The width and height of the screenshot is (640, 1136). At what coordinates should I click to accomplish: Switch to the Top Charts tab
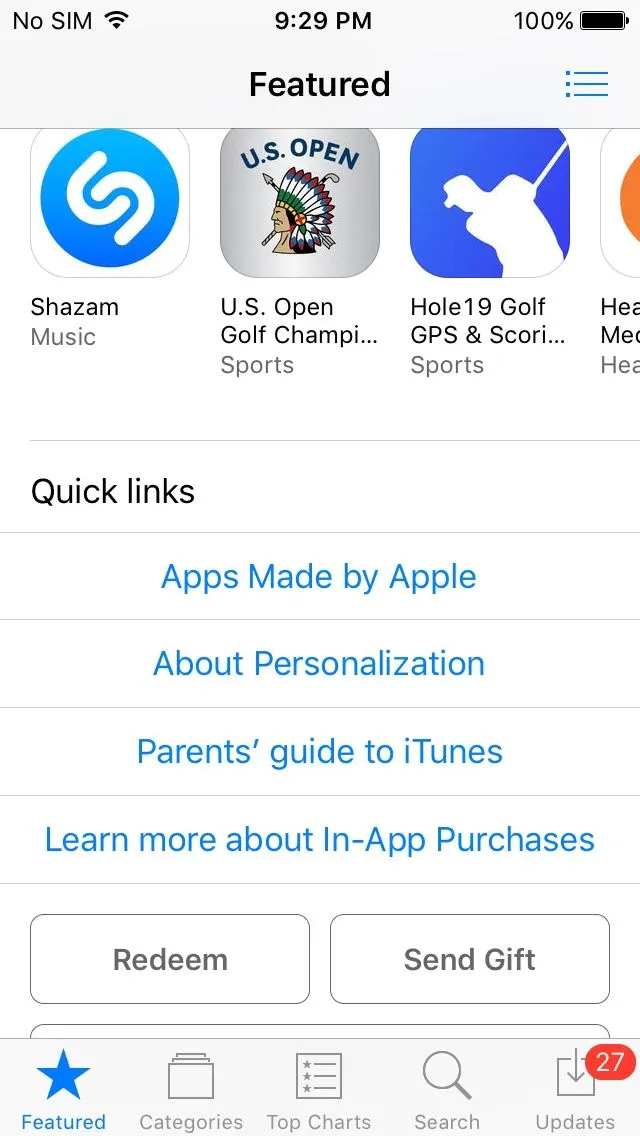[x=319, y=1089]
